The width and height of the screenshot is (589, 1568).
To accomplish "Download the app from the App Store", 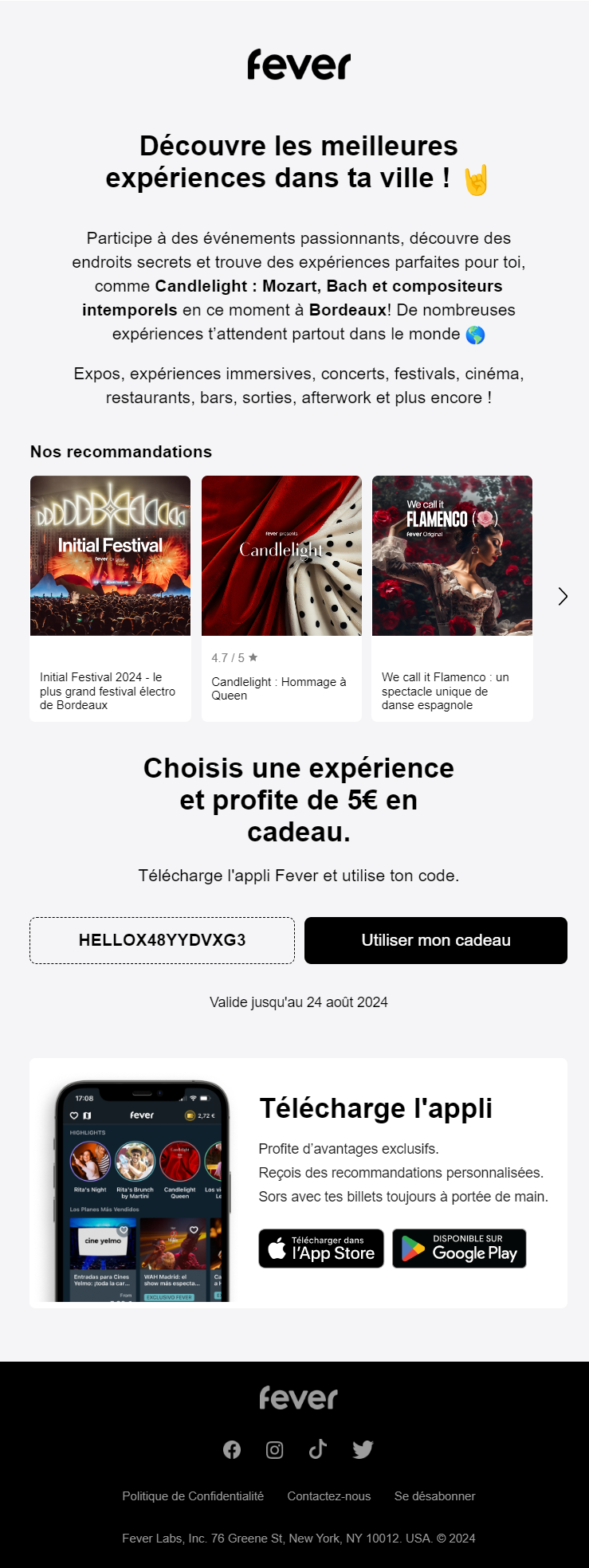I will [321, 1249].
